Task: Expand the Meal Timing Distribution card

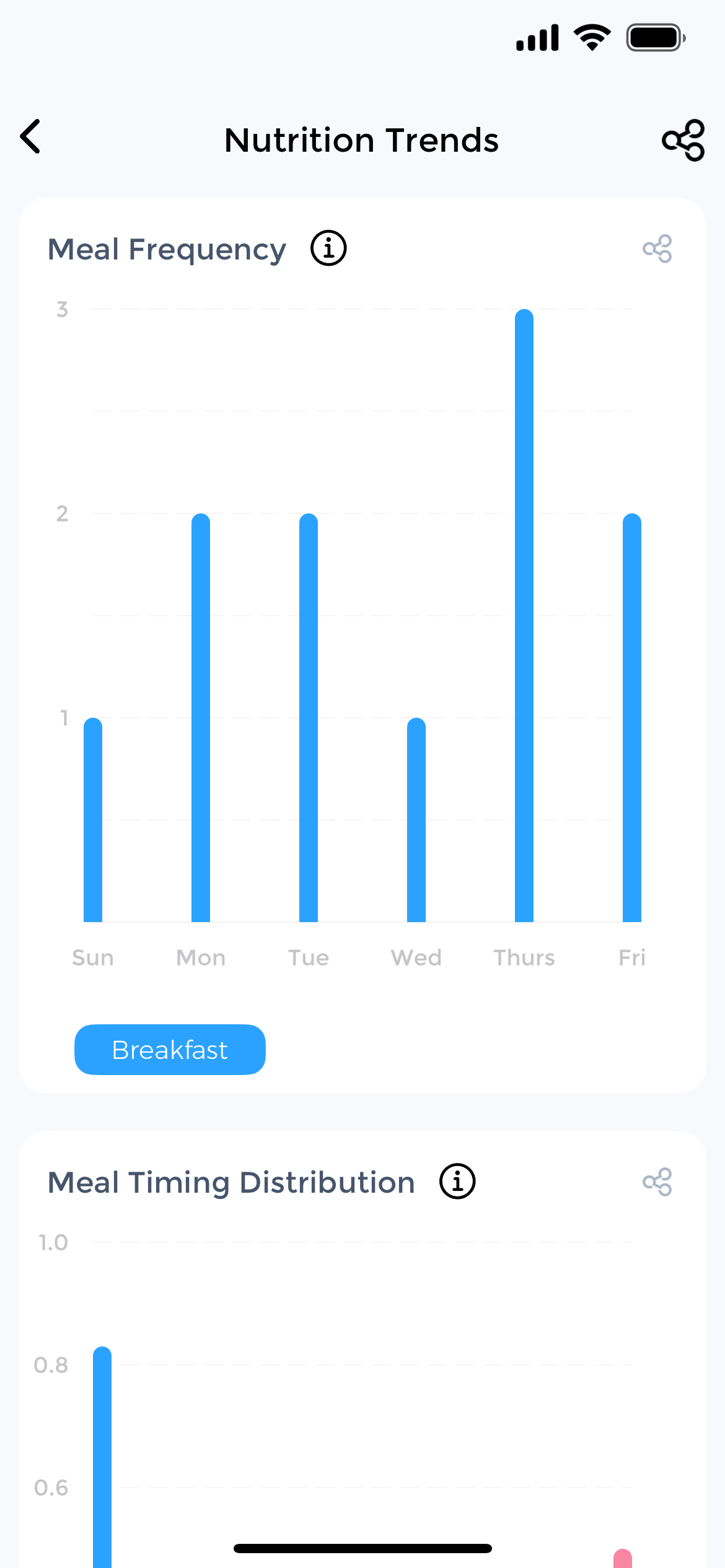Action: (232, 1181)
